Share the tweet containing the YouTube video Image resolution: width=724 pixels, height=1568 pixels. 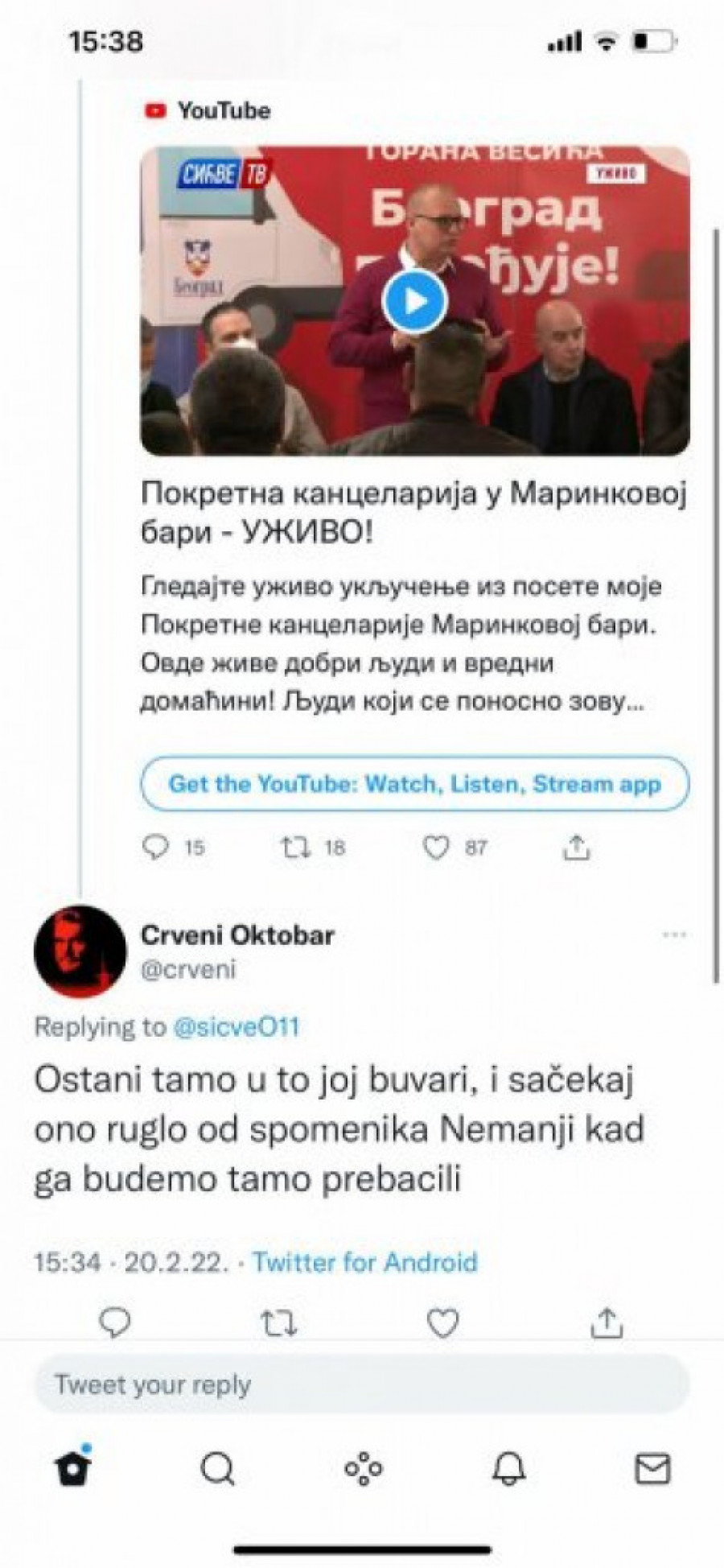[576, 847]
